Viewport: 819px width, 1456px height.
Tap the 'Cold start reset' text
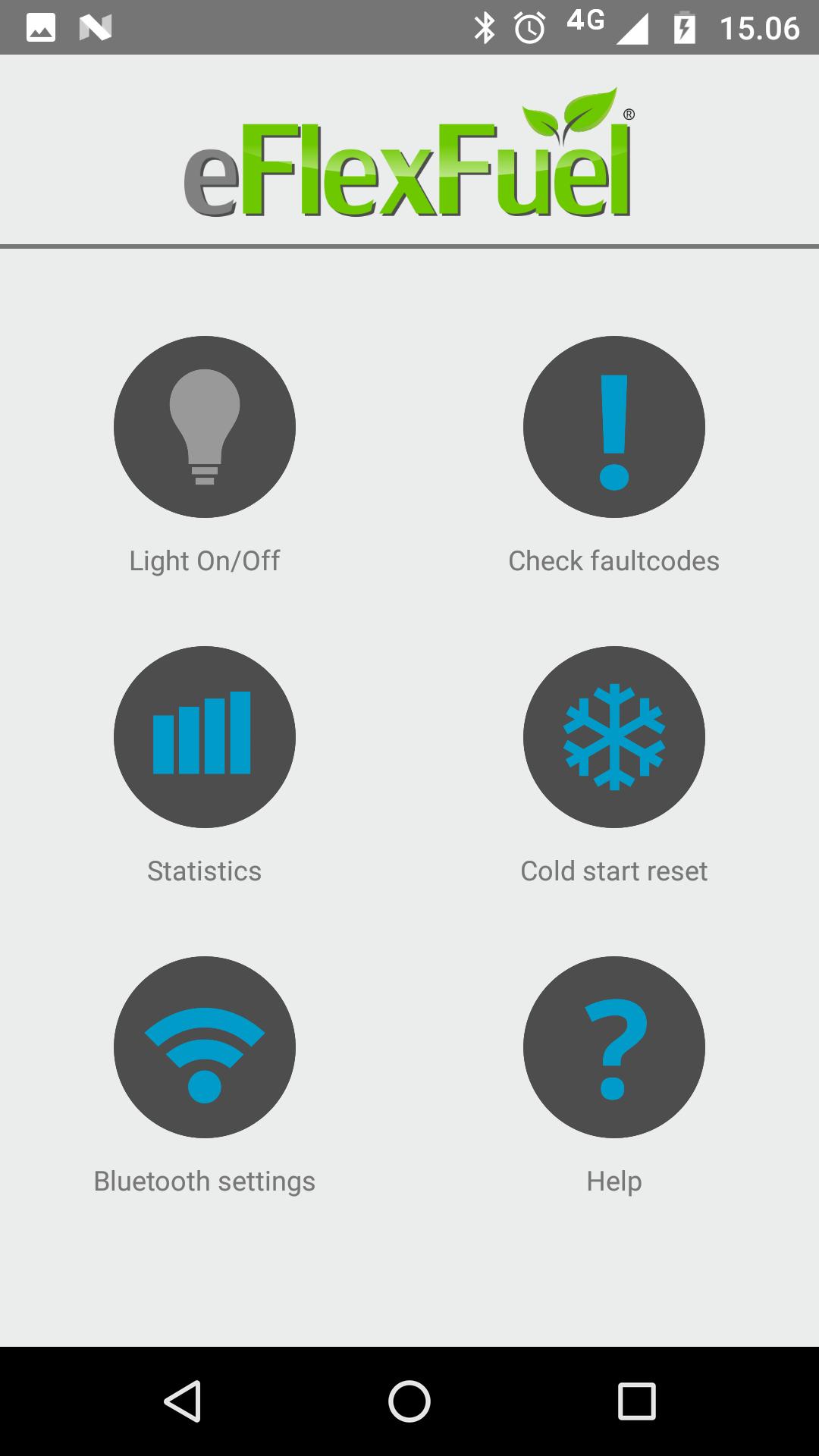pyautogui.click(x=613, y=871)
